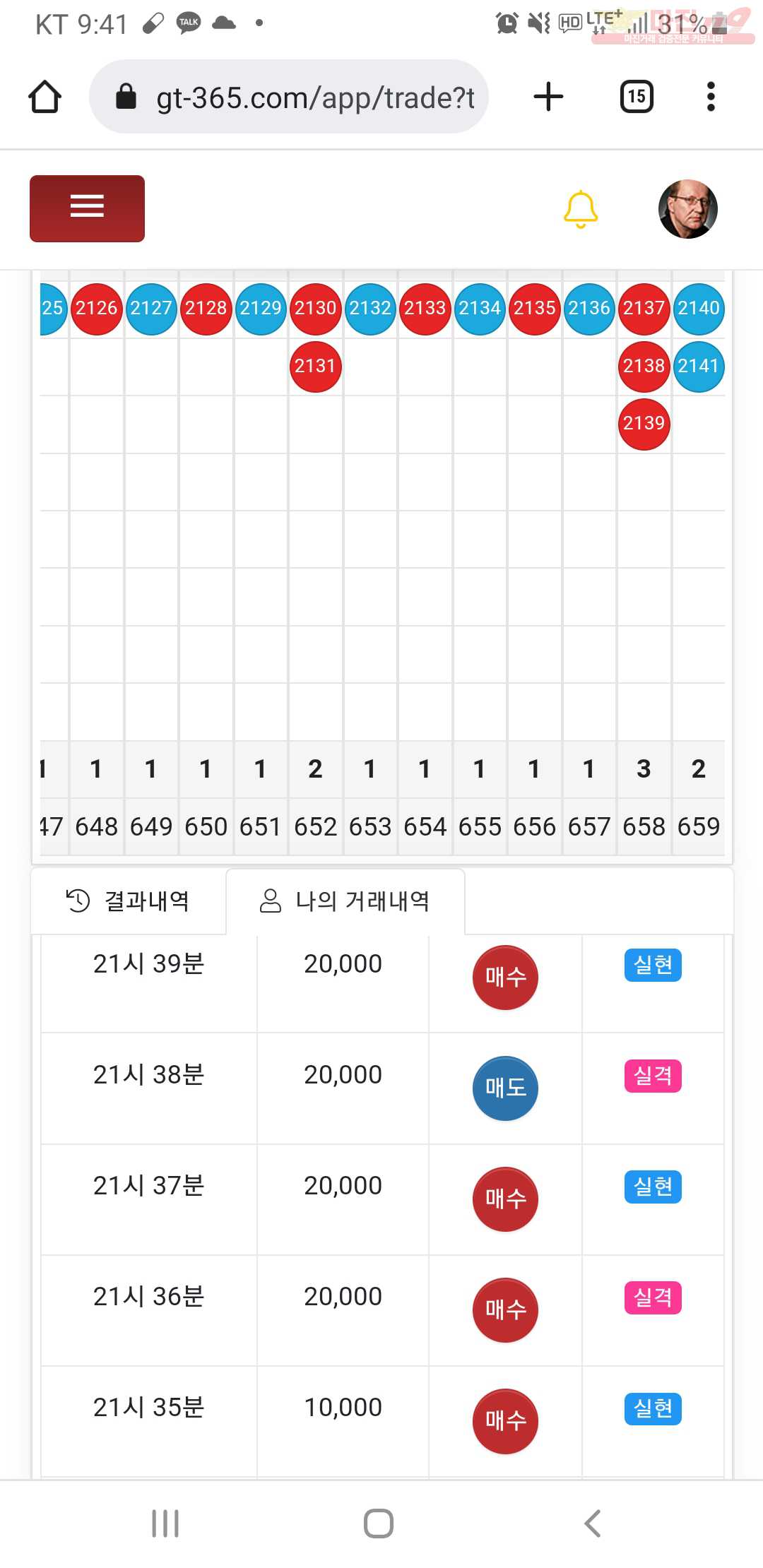Open the red hamburger menu
This screenshot has width=763, height=1568.
pyautogui.click(x=87, y=208)
